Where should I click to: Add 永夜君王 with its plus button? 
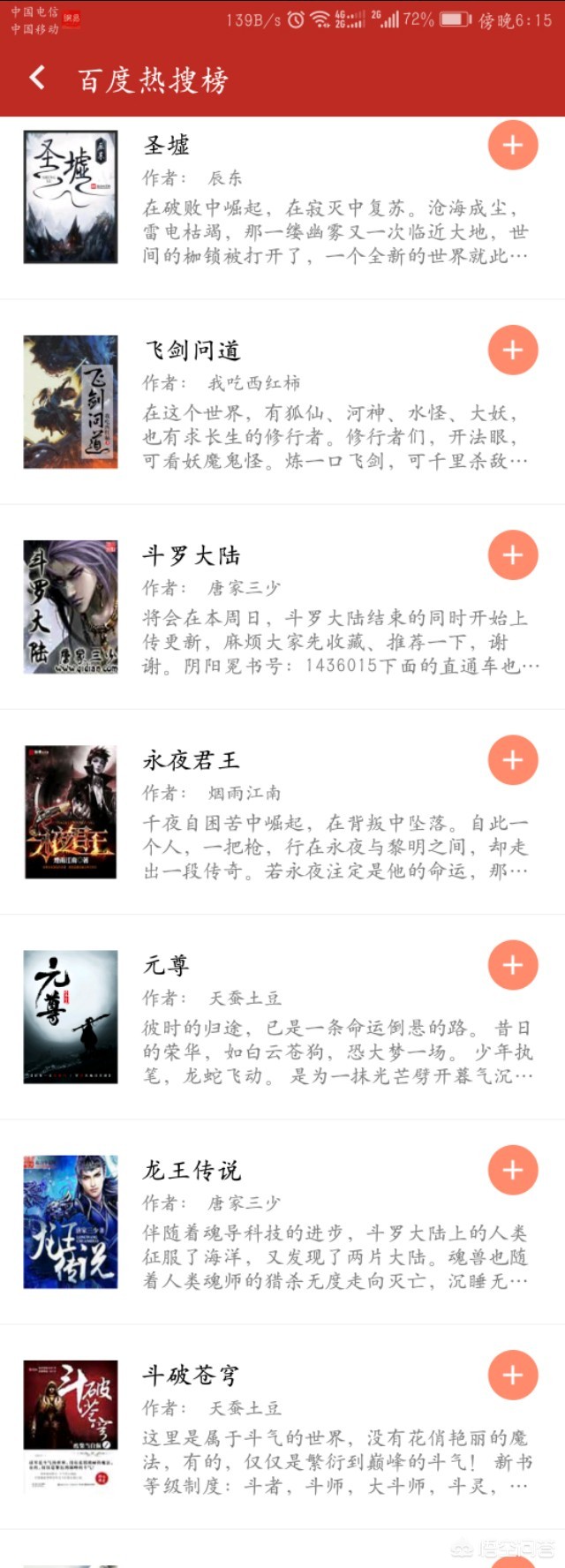(x=512, y=760)
